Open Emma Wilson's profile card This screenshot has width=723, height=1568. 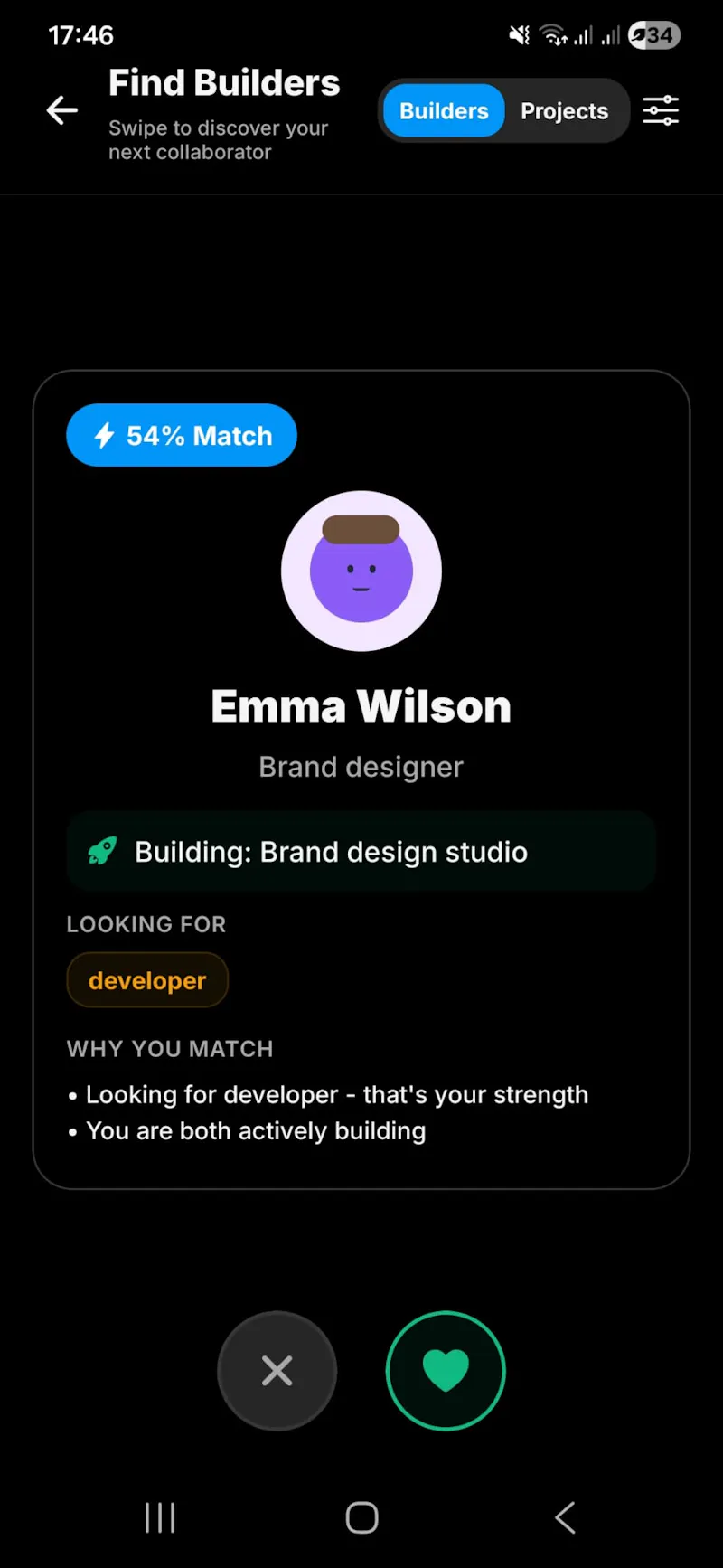point(361,779)
